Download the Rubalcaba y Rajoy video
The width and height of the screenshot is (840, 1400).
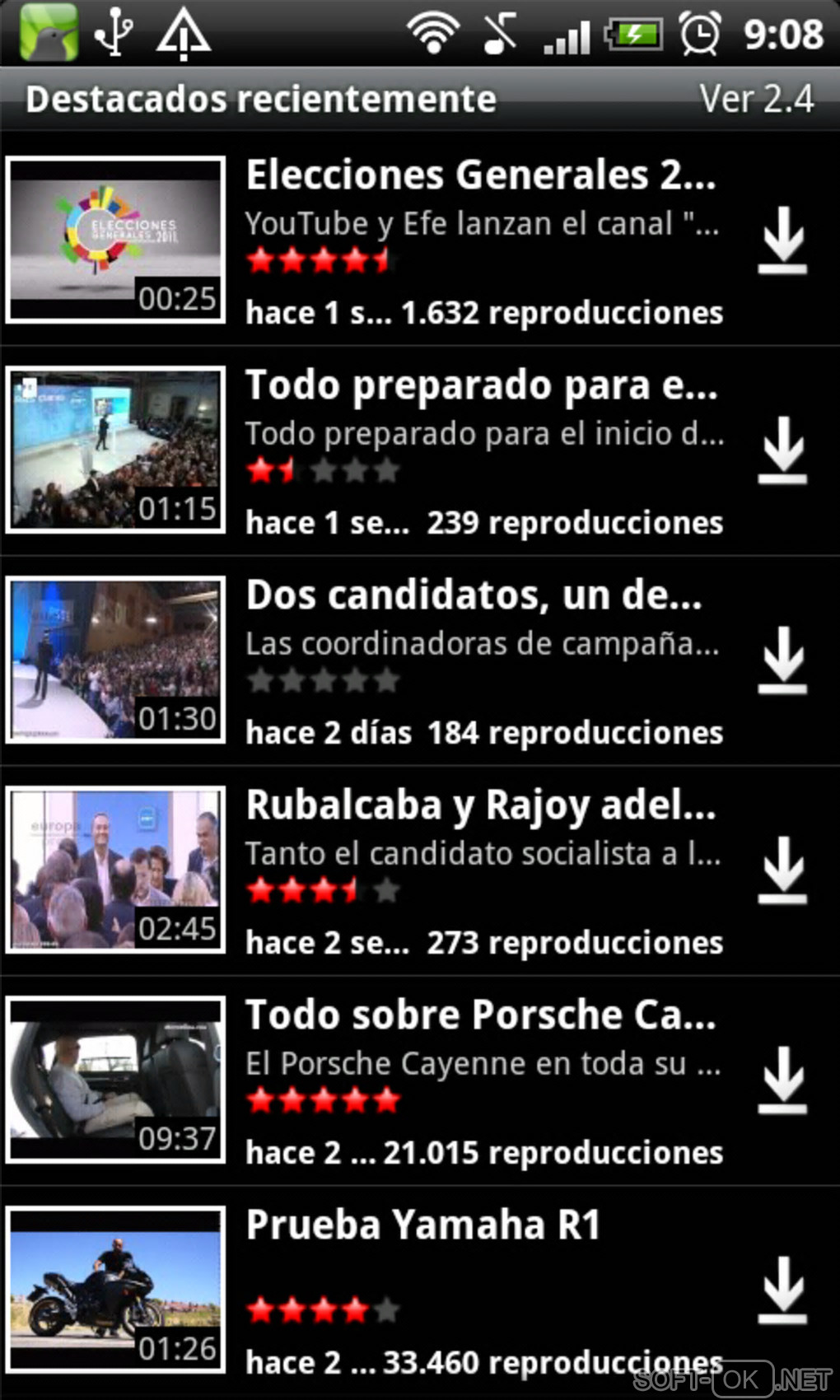pyautogui.click(x=782, y=870)
